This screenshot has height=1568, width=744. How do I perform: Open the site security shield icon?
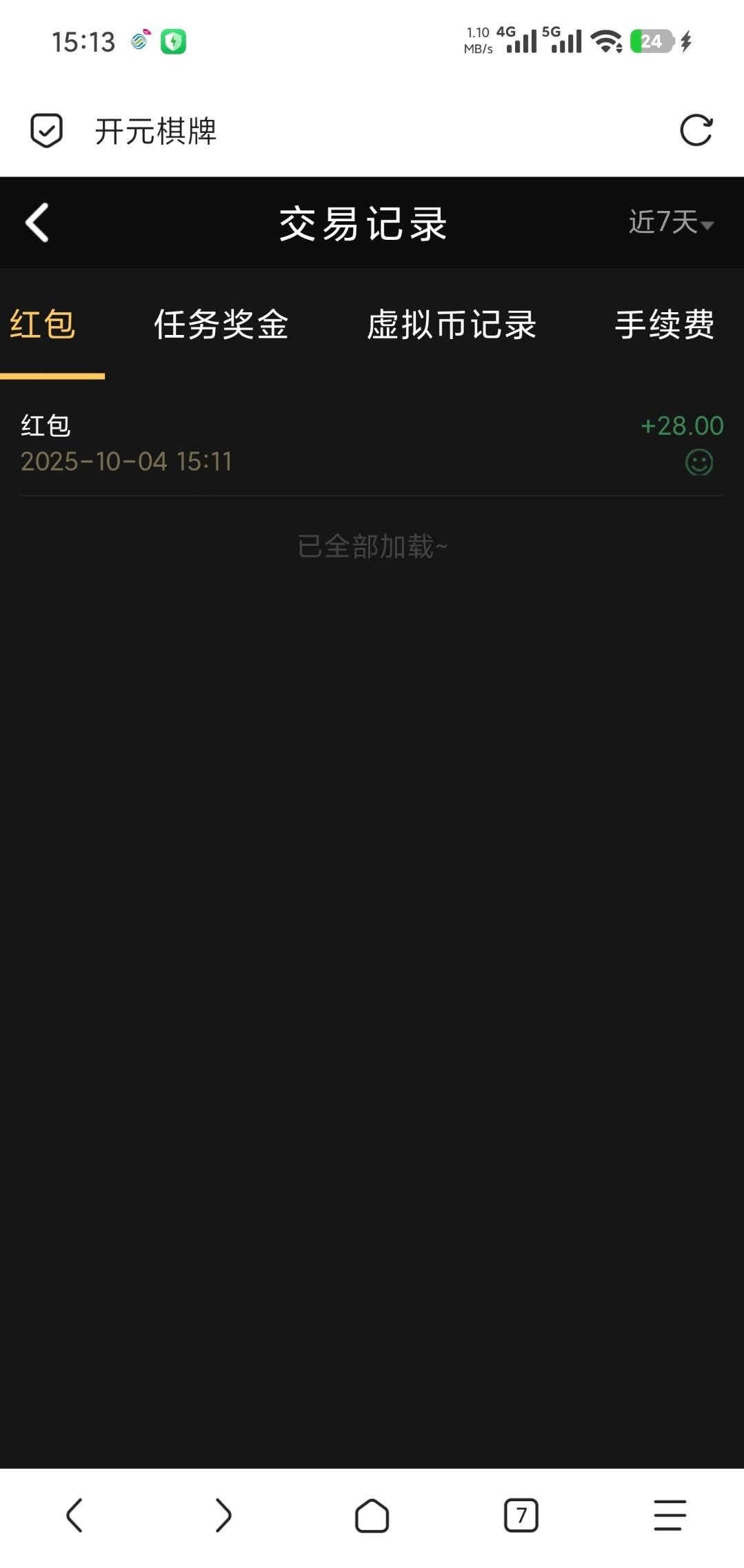[46, 130]
